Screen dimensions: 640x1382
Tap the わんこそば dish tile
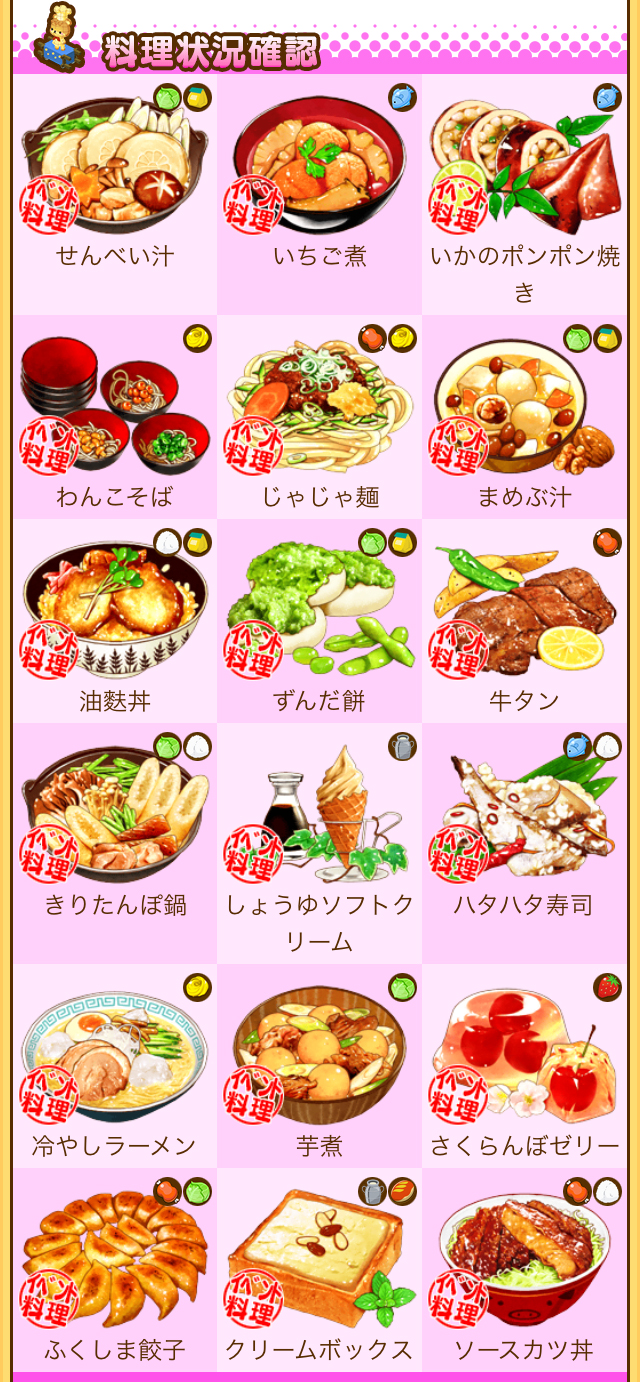tap(115, 410)
